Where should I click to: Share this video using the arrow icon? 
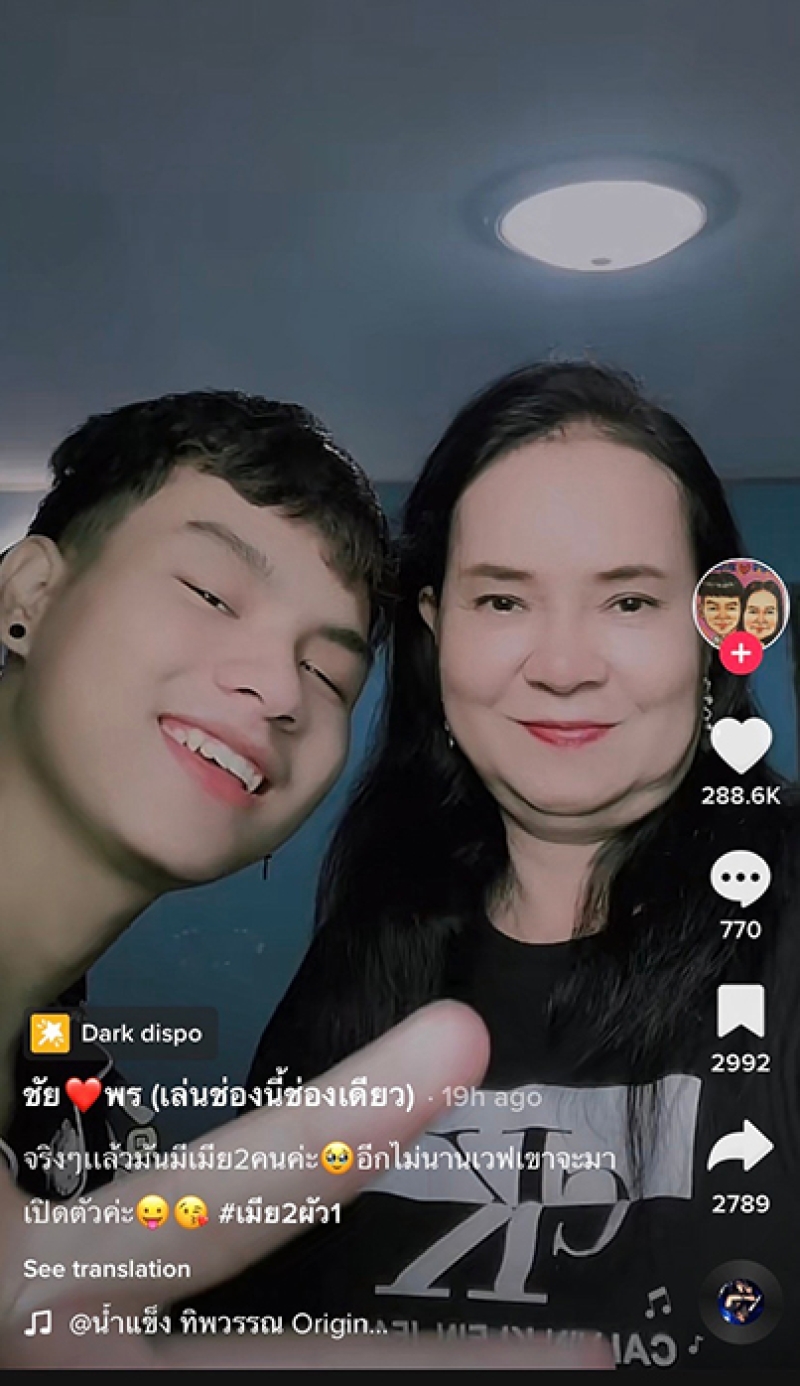click(741, 1147)
